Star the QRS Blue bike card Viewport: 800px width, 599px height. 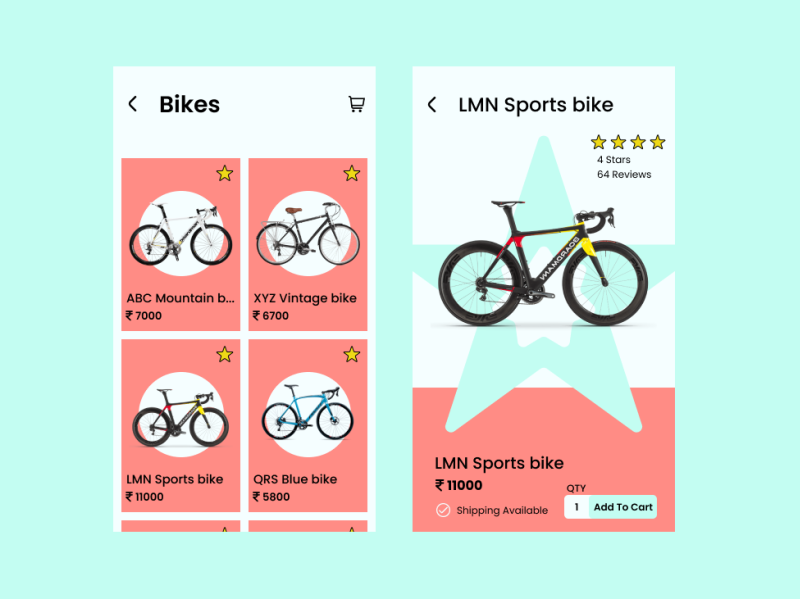click(x=352, y=354)
